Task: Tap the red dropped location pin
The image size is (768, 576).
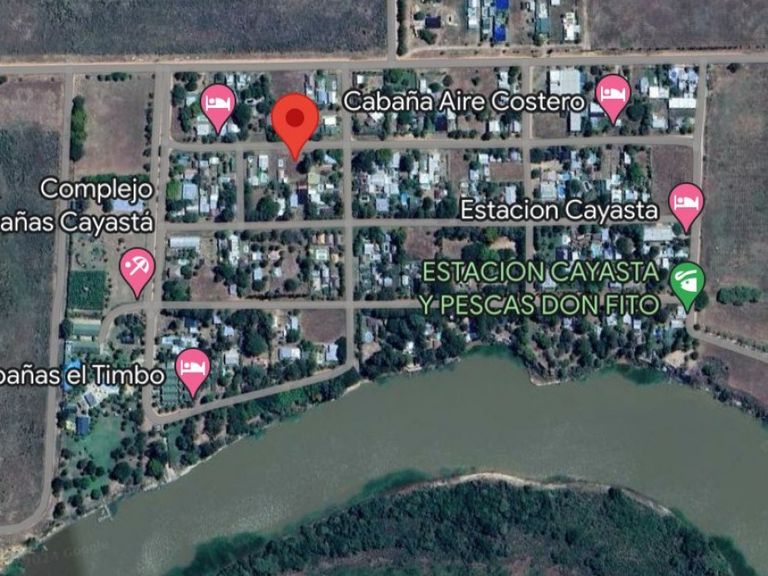Action: [295, 120]
